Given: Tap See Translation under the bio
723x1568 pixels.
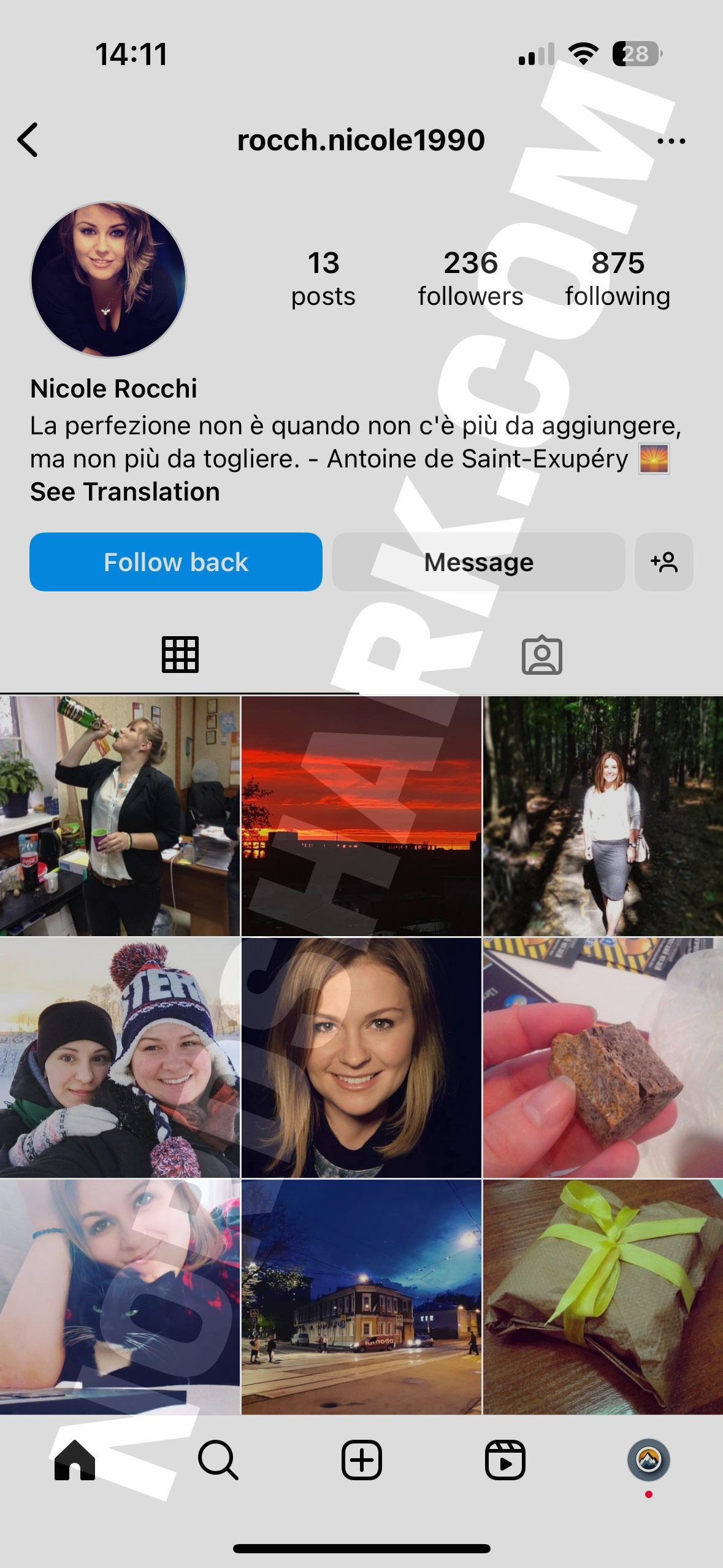Looking at the screenshot, I should click(x=125, y=492).
